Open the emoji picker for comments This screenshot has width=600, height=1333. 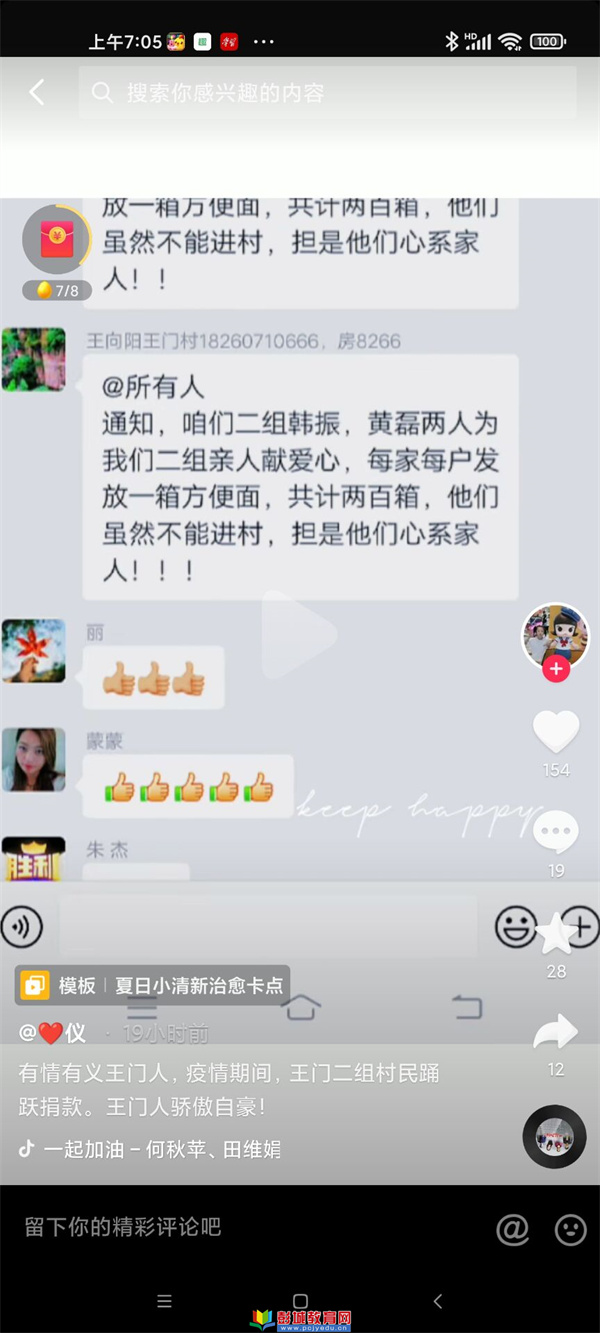click(x=571, y=1229)
